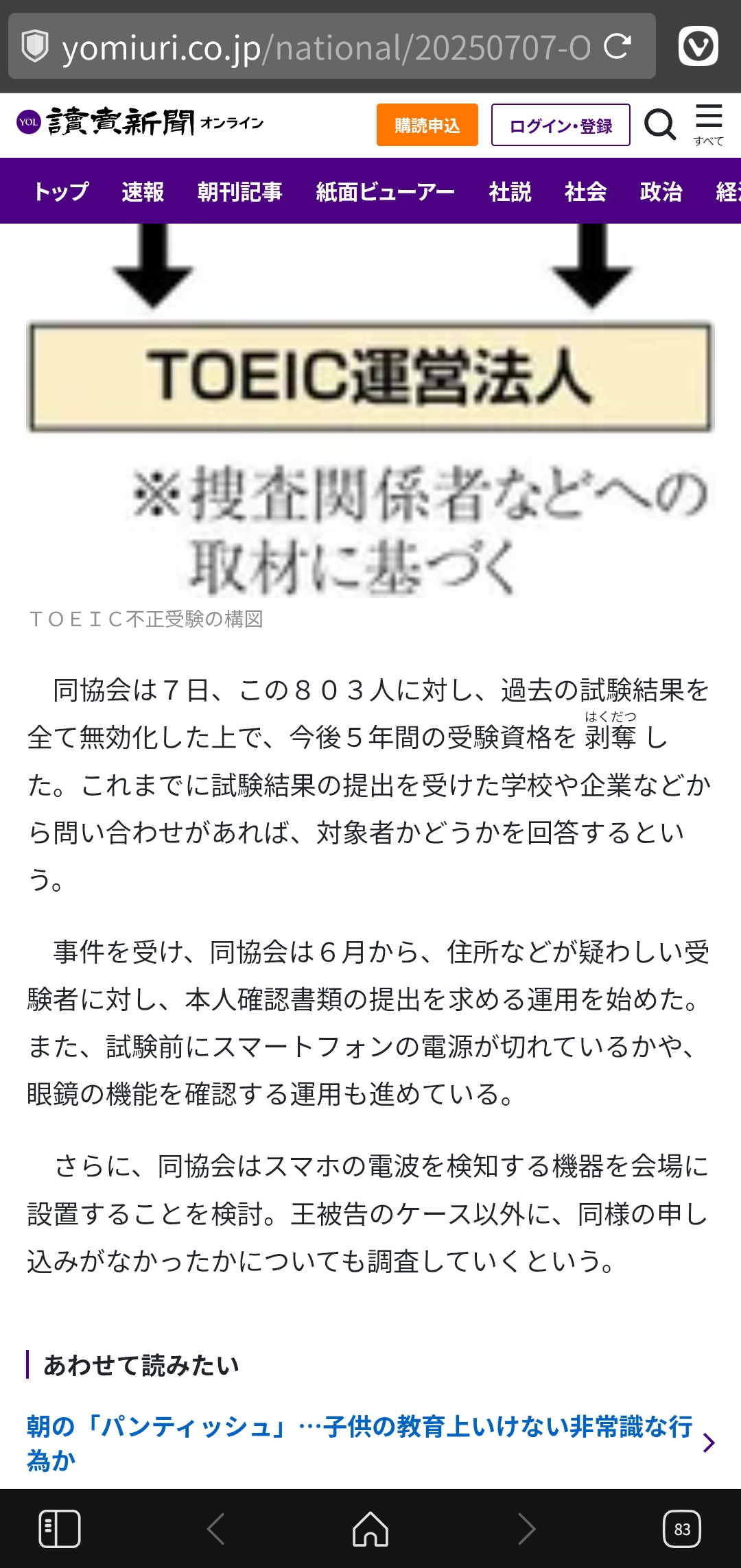Image resolution: width=741 pixels, height=1568 pixels.
Task: Reload the page with refresh icon
Action: click(617, 47)
